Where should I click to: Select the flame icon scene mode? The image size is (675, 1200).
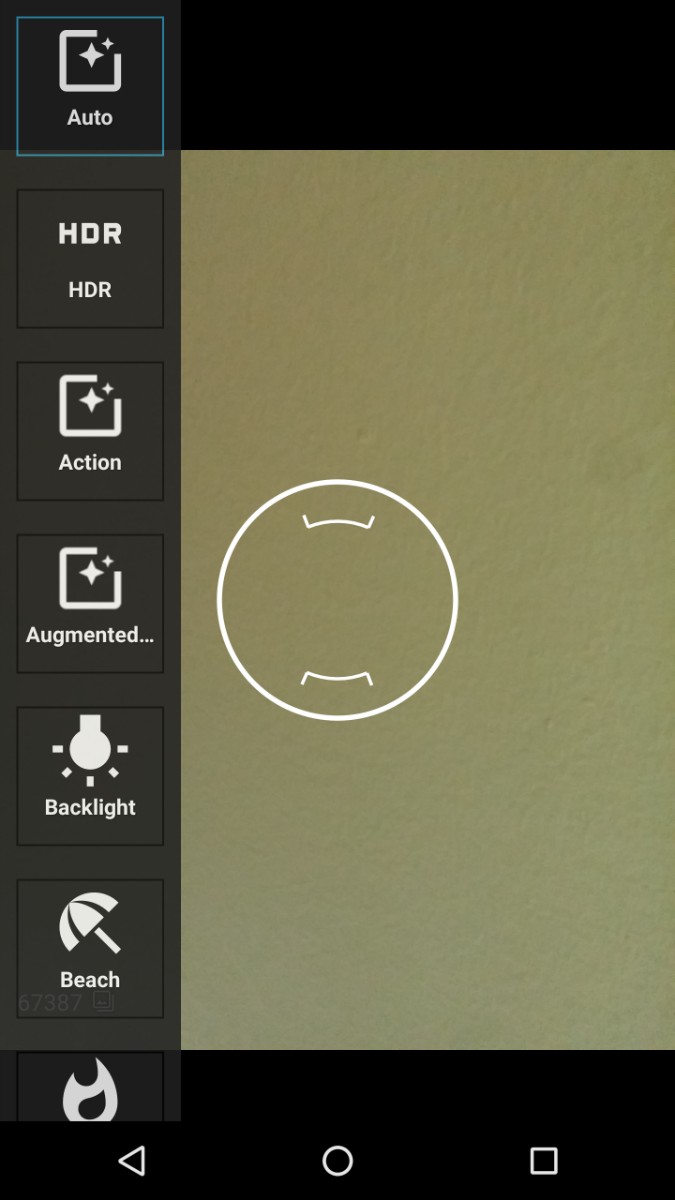pos(90,1088)
